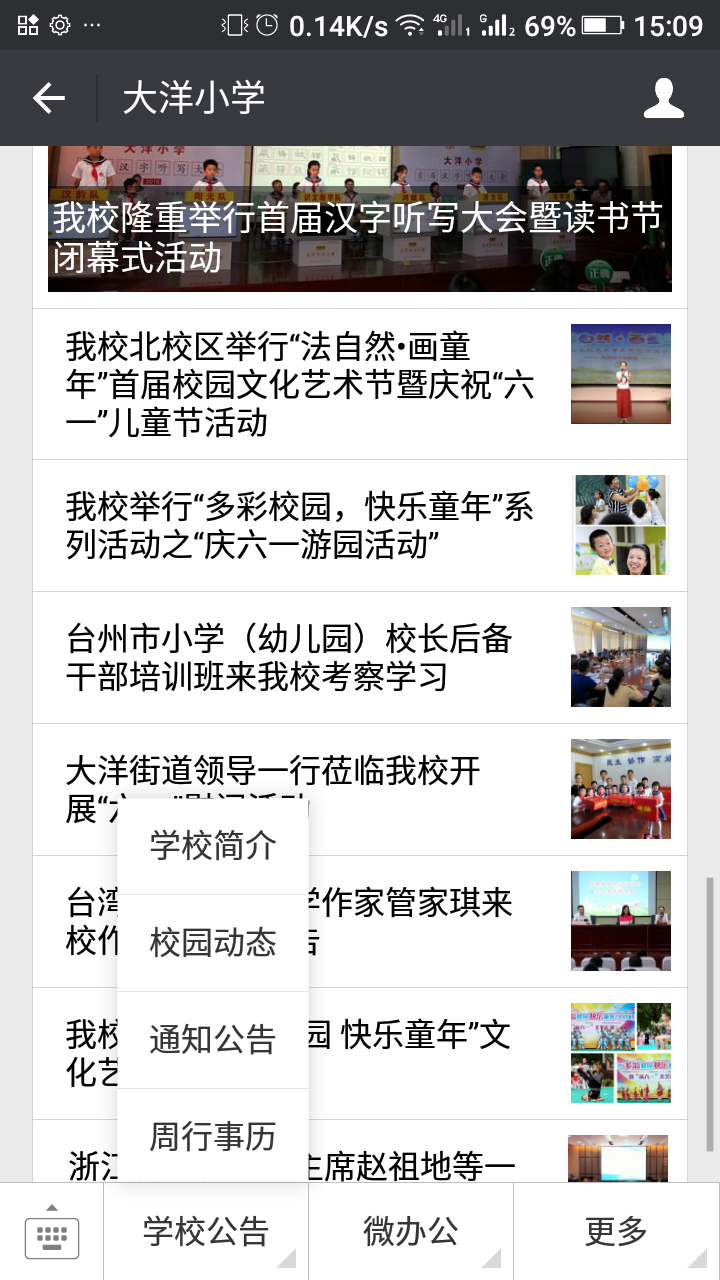Viewport: 720px width, 1280px height.
Task: Switch to keyboard input mode
Action: point(52,1232)
